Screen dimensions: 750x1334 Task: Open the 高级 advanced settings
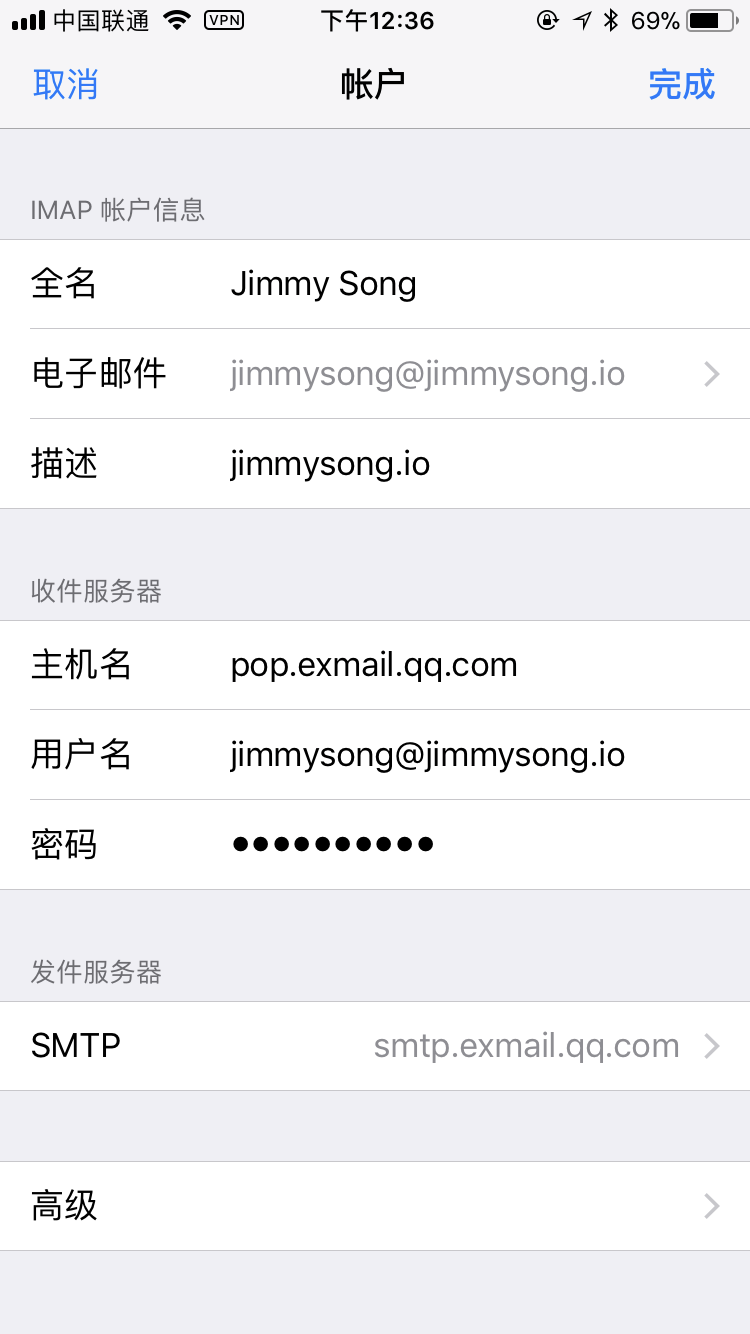coord(375,1206)
